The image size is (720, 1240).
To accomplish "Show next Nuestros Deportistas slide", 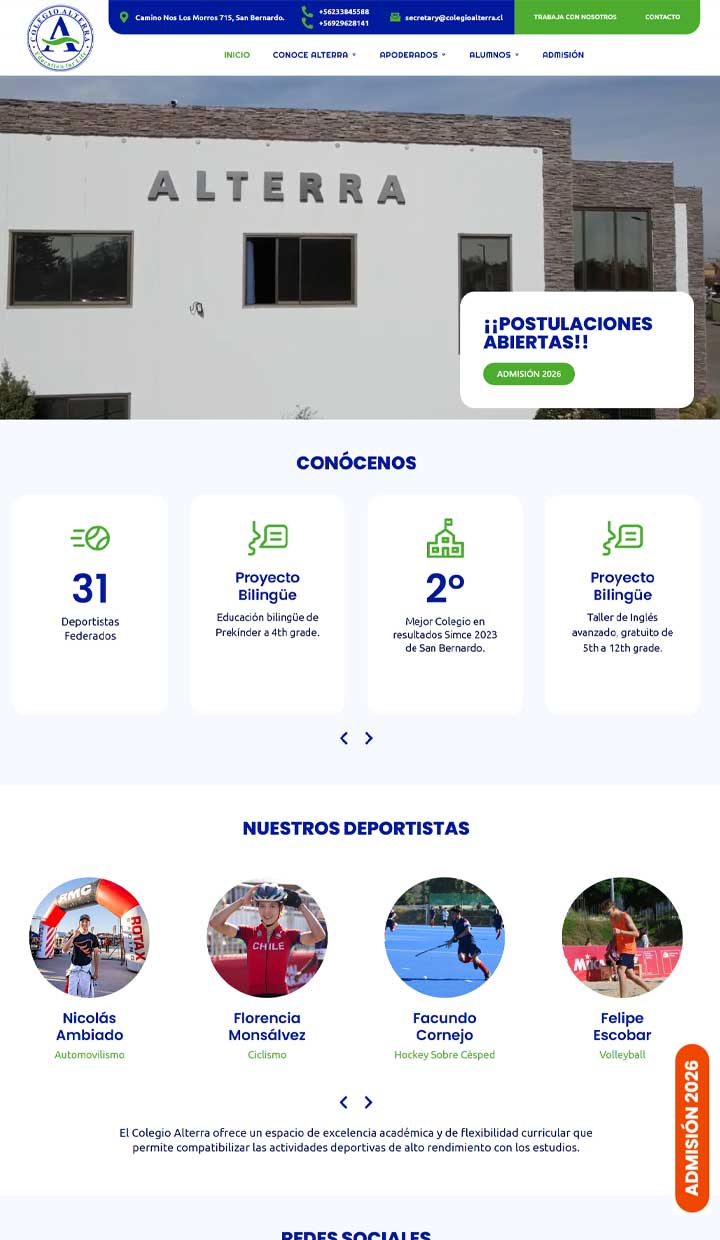I will pyautogui.click(x=369, y=1102).
